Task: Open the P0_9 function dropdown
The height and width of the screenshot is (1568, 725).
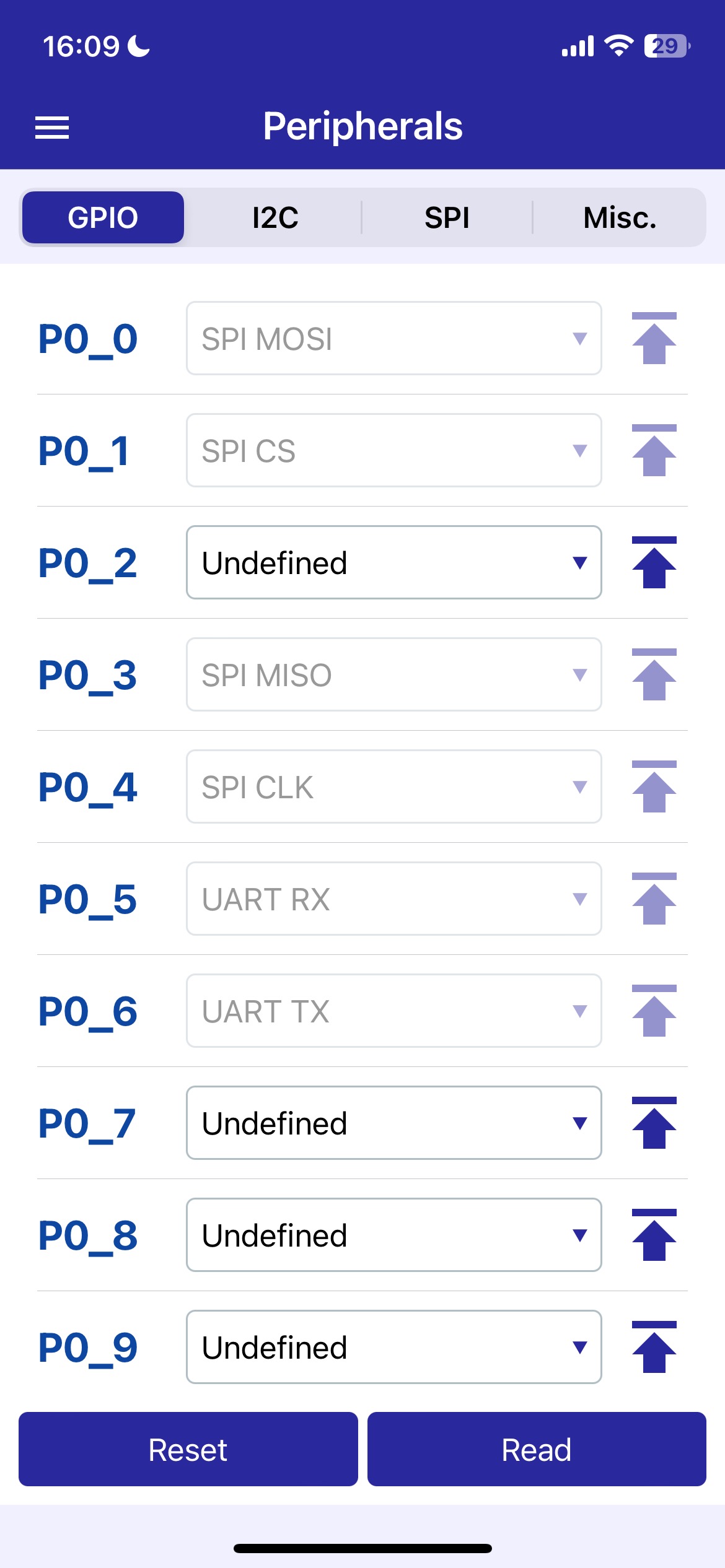Action: coord(394,1347)
